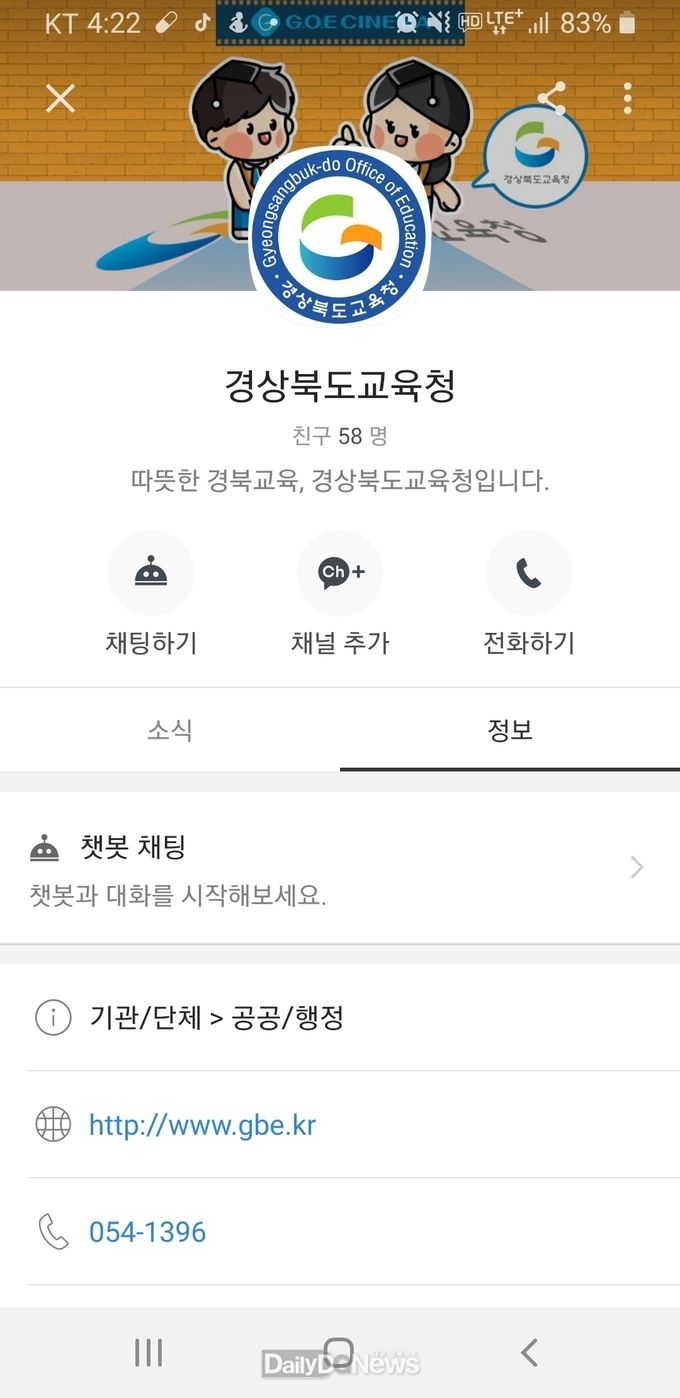Add the channel with 채널 추가
The width and height of the screenshot is (680, 1398).
pos(340,592)
